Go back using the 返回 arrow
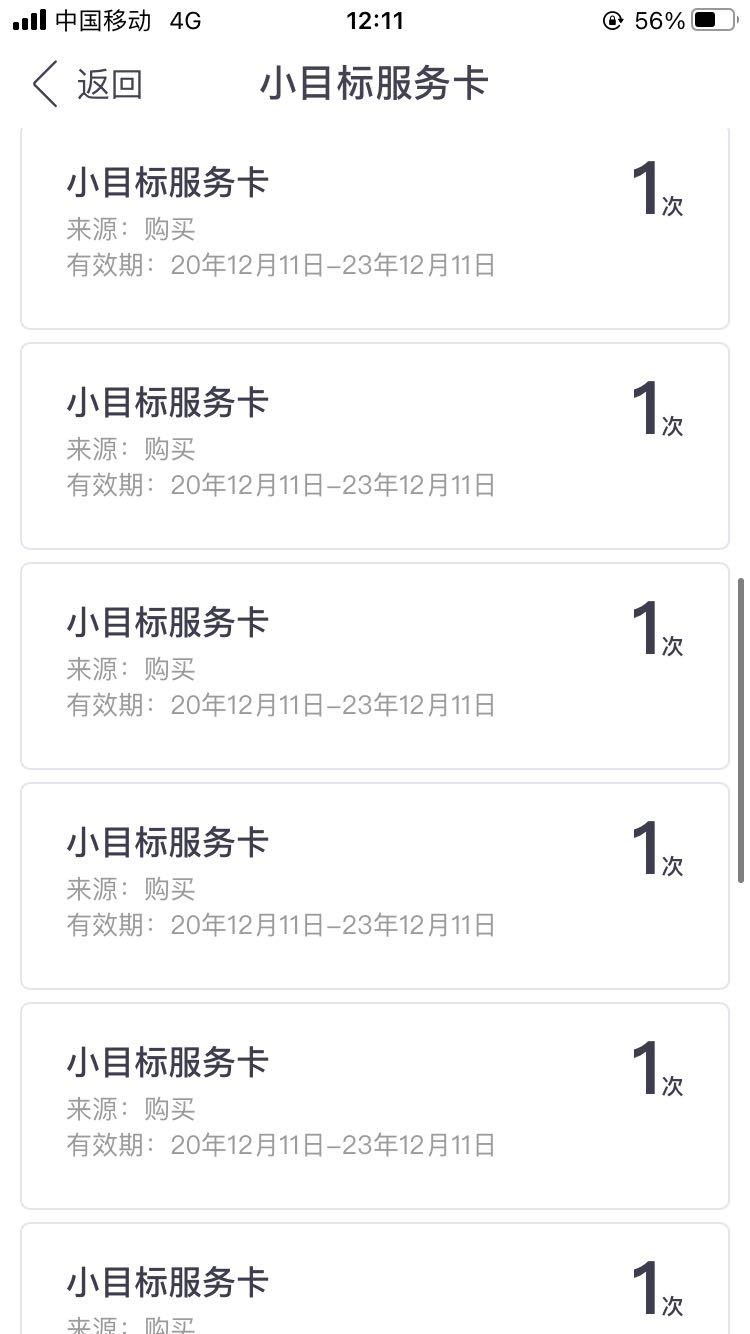The image size is (750, 1334). pyautogui.click(x=45, y=84)
